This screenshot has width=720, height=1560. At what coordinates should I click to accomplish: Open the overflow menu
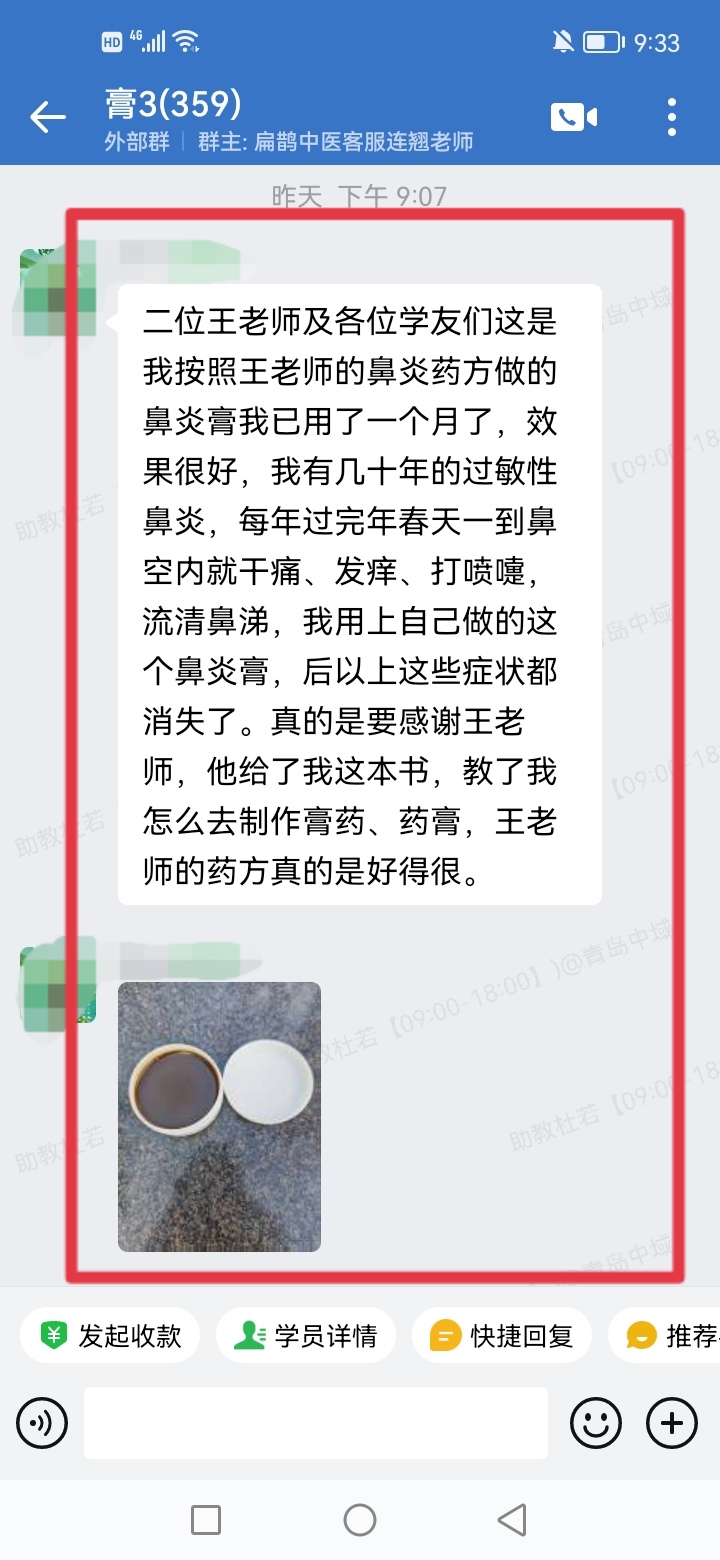pyautogui.click(x=672, y=117)
